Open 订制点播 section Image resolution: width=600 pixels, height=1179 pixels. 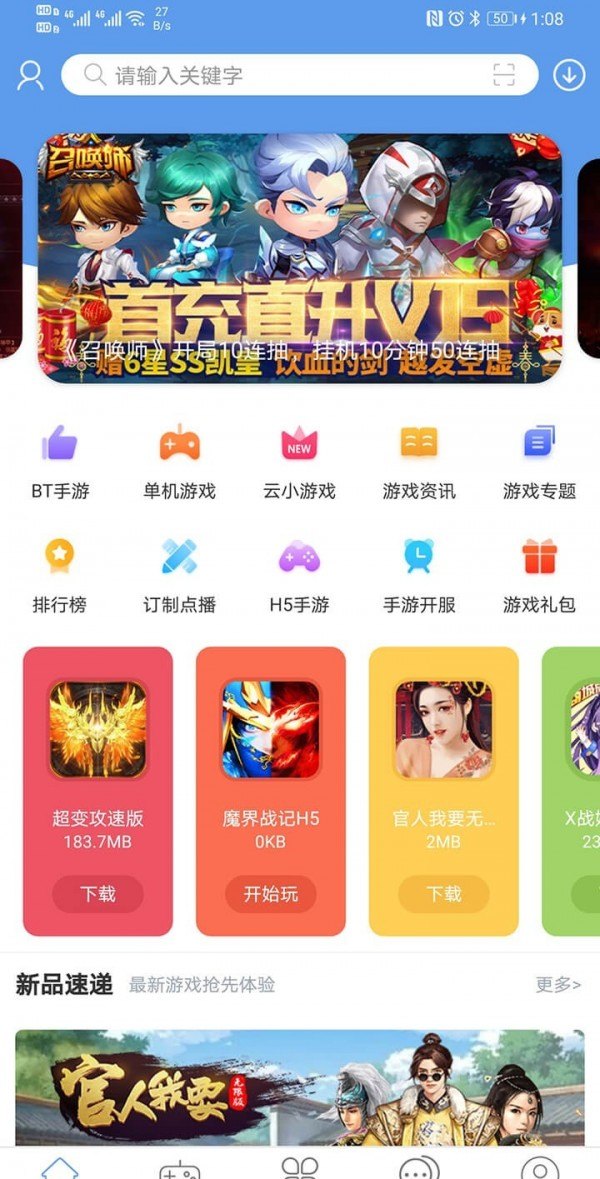pos(180,575)
